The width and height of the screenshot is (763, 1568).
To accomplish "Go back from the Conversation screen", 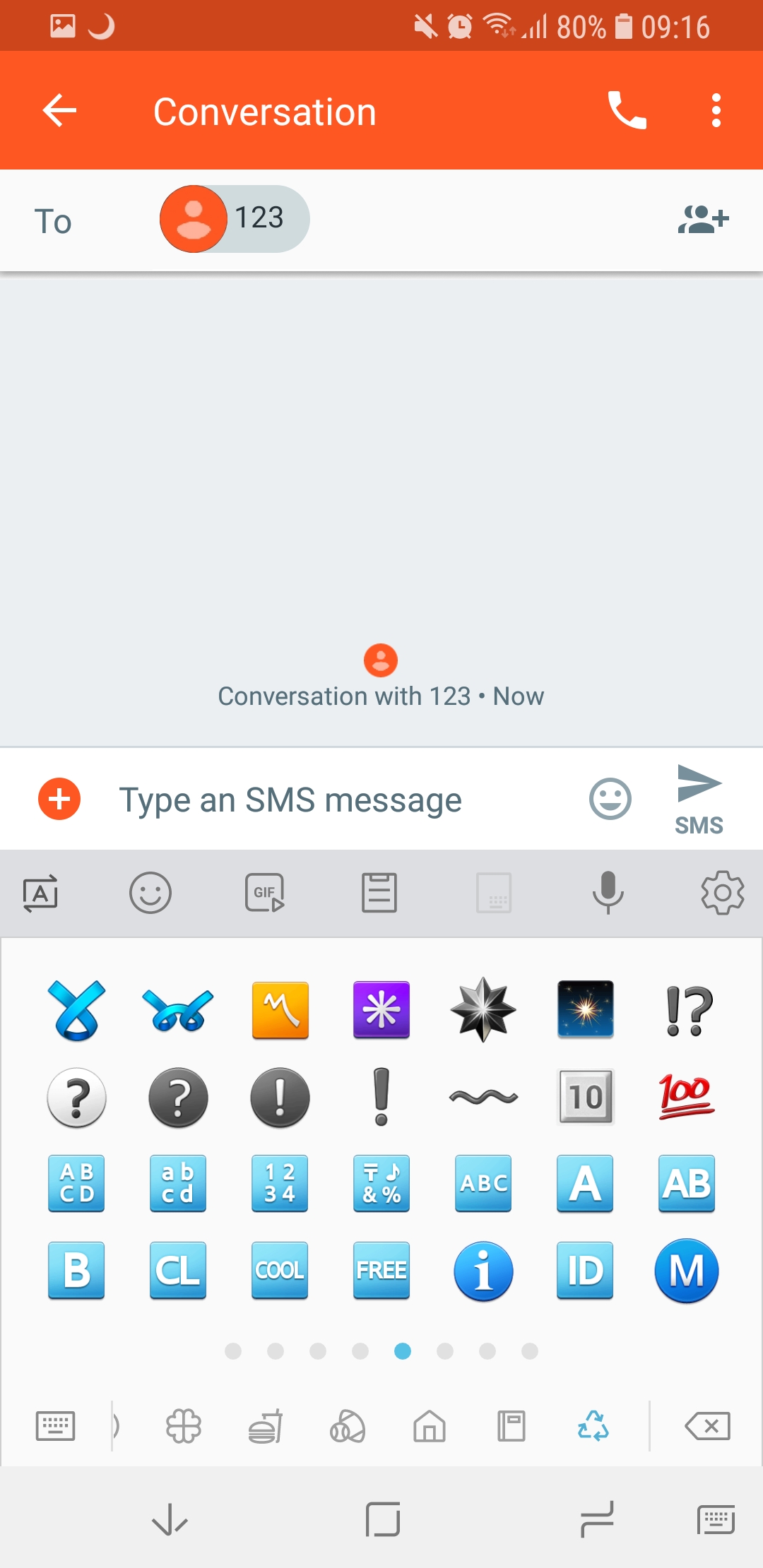I will [x=59, y=111].
